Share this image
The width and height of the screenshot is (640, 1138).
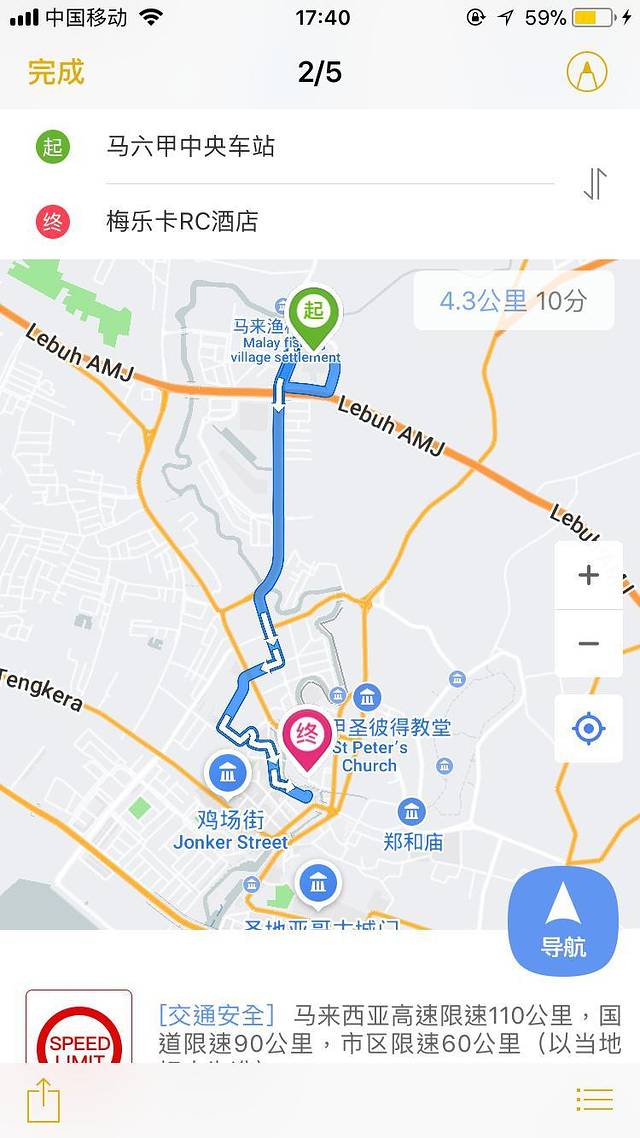(x=43, y=1100)
